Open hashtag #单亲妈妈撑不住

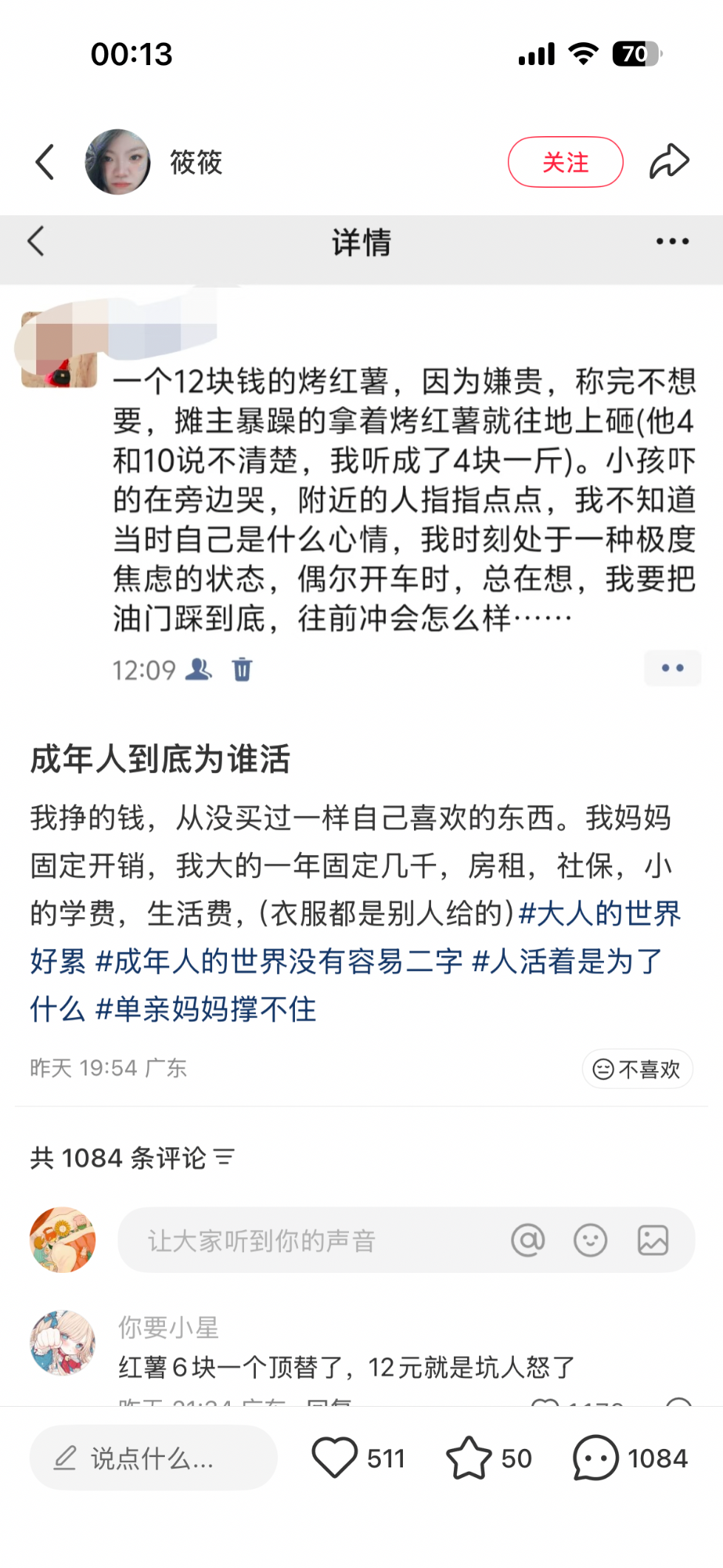(x=206, y=1010)
